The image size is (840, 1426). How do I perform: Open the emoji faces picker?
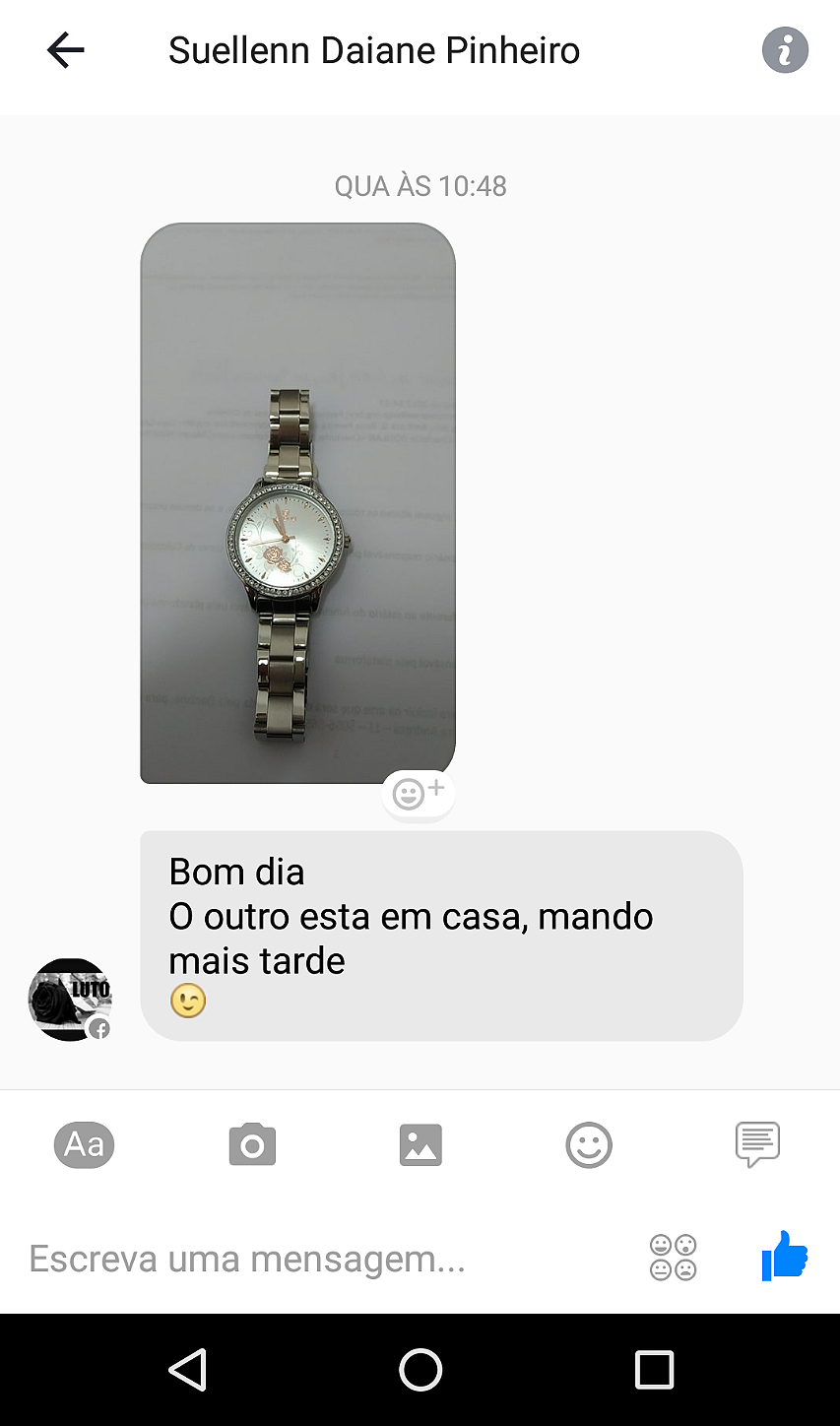(x=674, y=1258)
